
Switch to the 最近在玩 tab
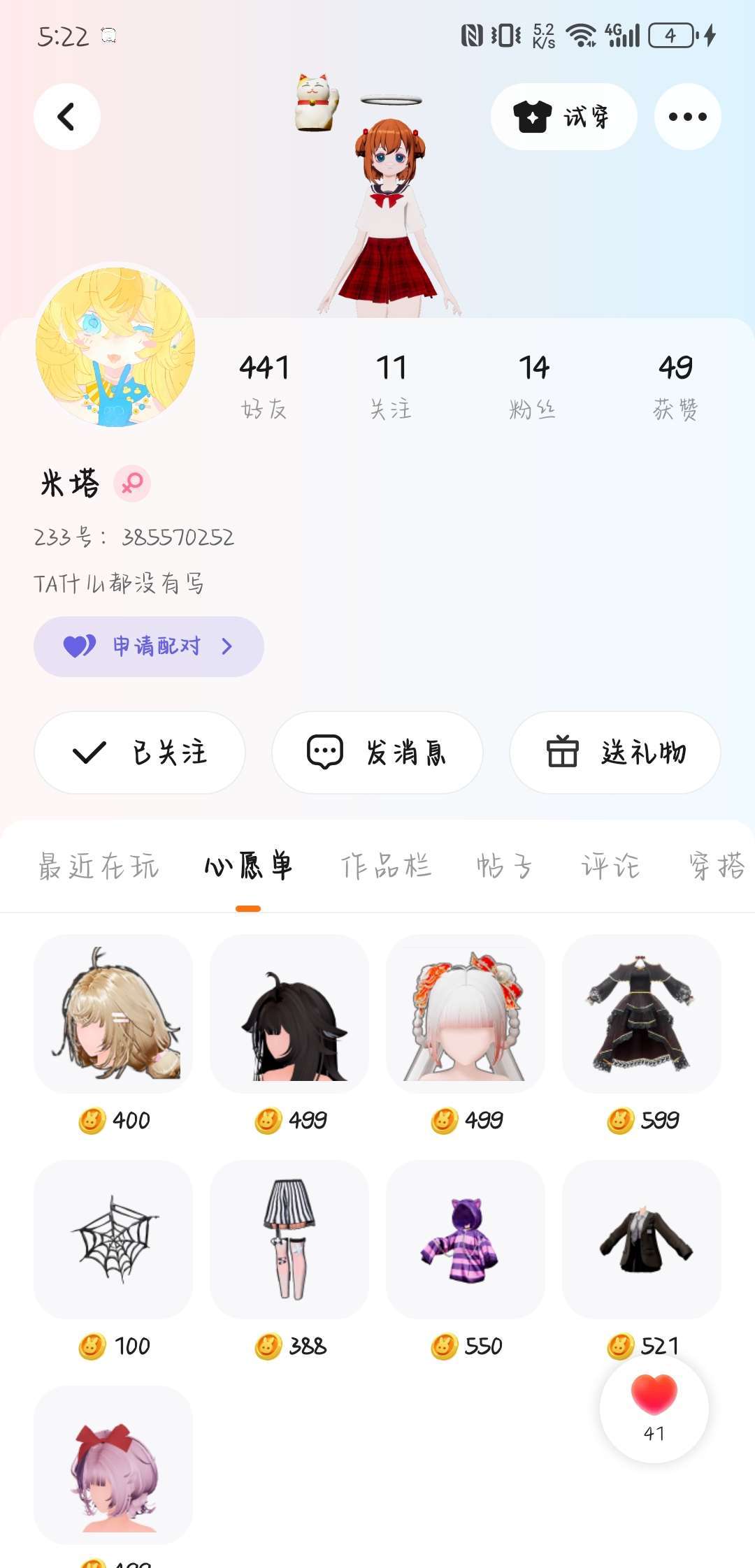[x=99, y=866]
